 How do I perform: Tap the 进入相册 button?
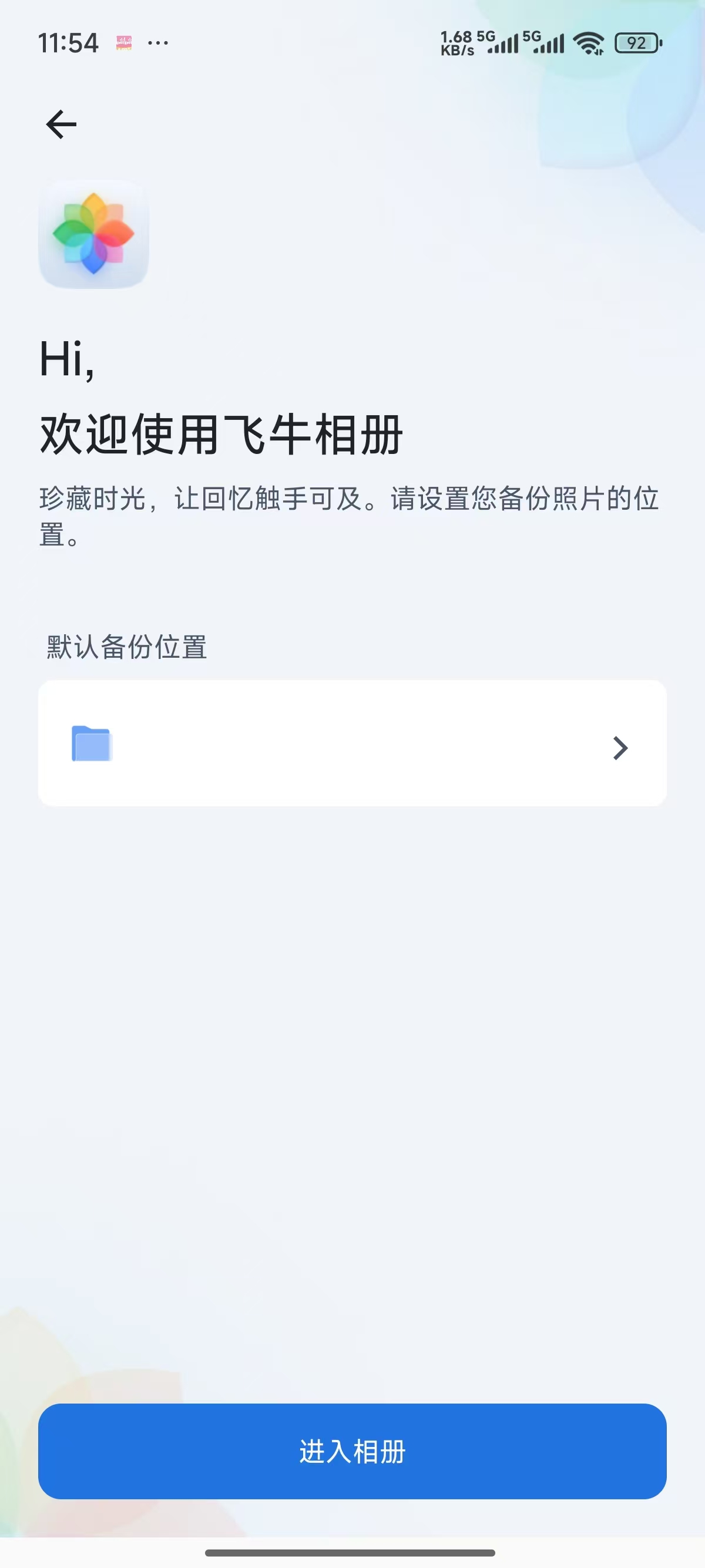click(x=352, y=1452)
